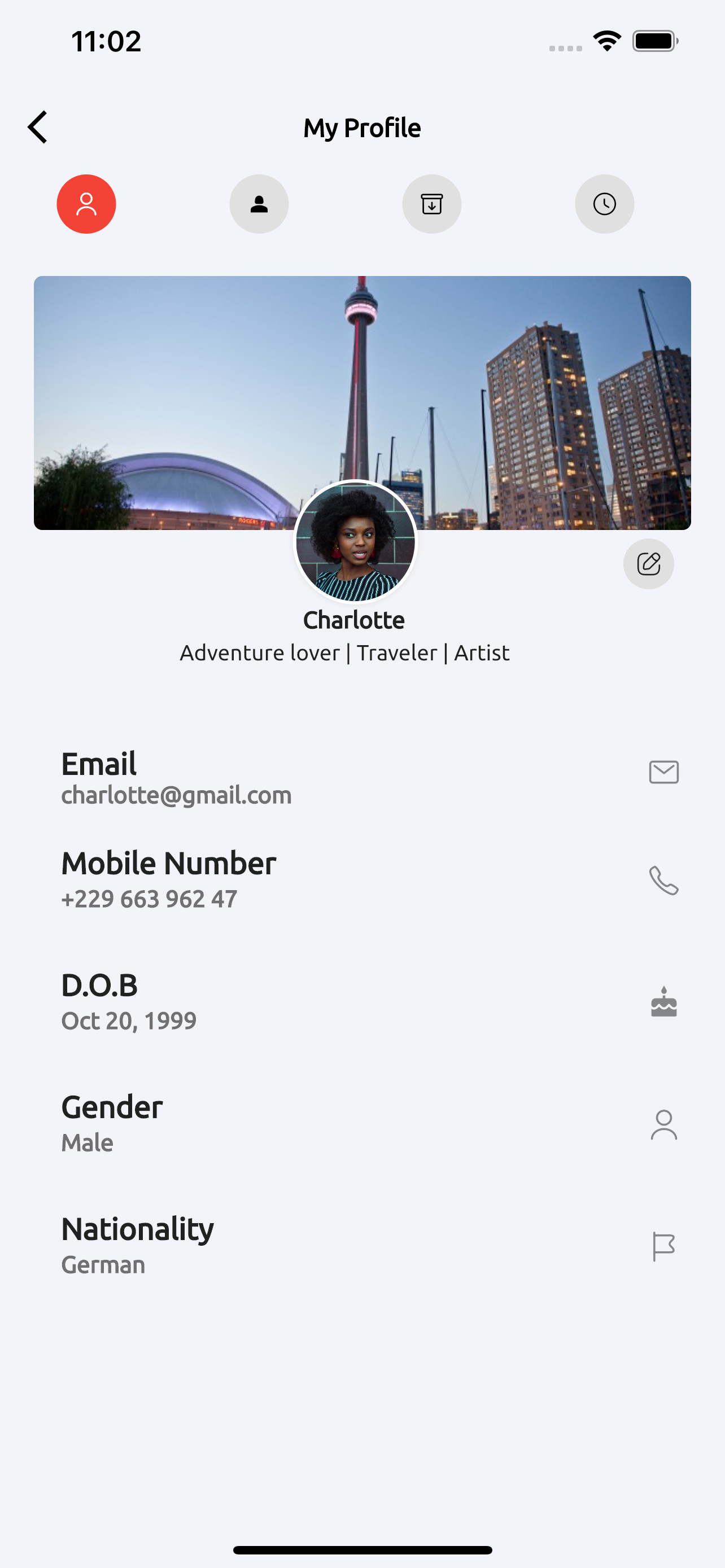Open the Mobile Number row
725x1568 pixels.
(x=362, y=880)
